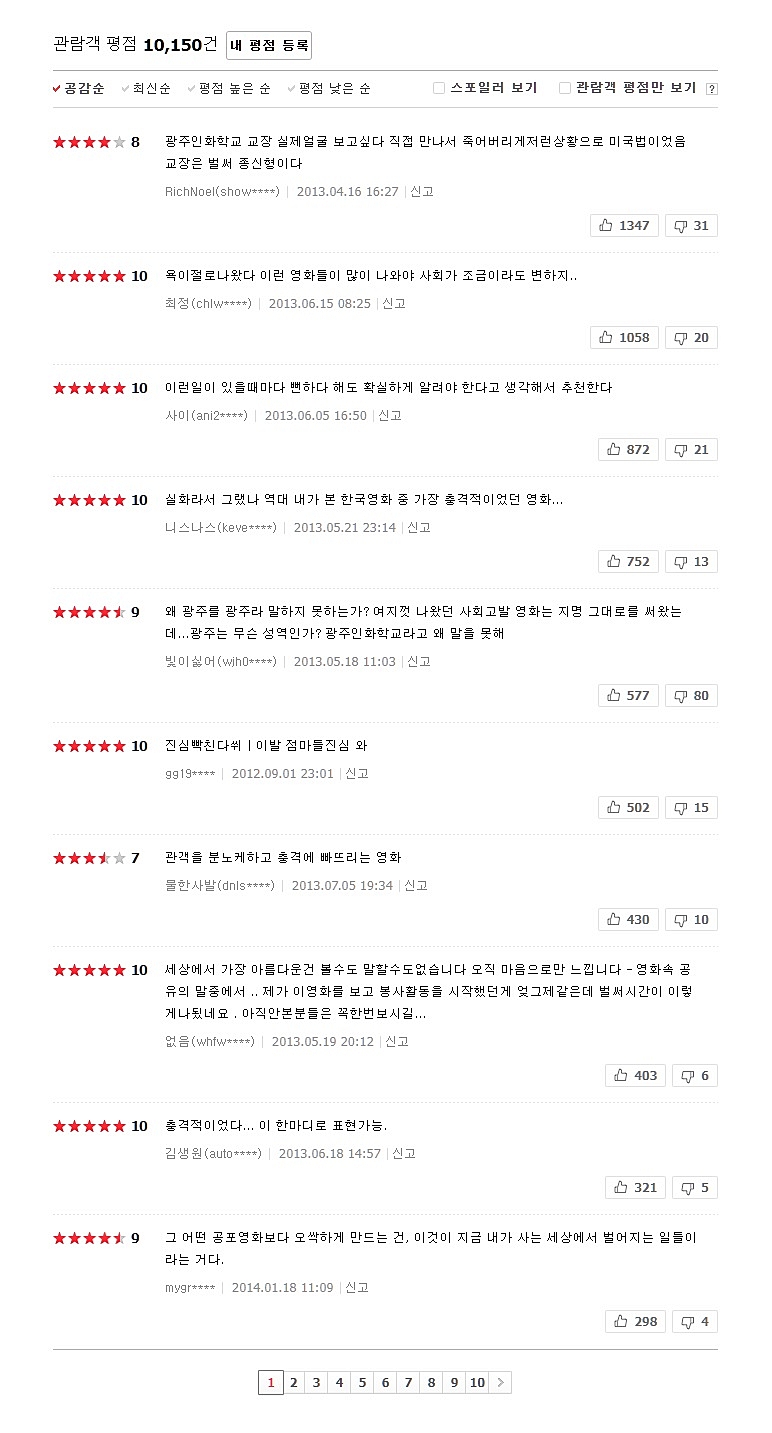Select the 공감순 sort option
Image resolution: width=772 pixels, height=1433 pixels.
[79, 89]
